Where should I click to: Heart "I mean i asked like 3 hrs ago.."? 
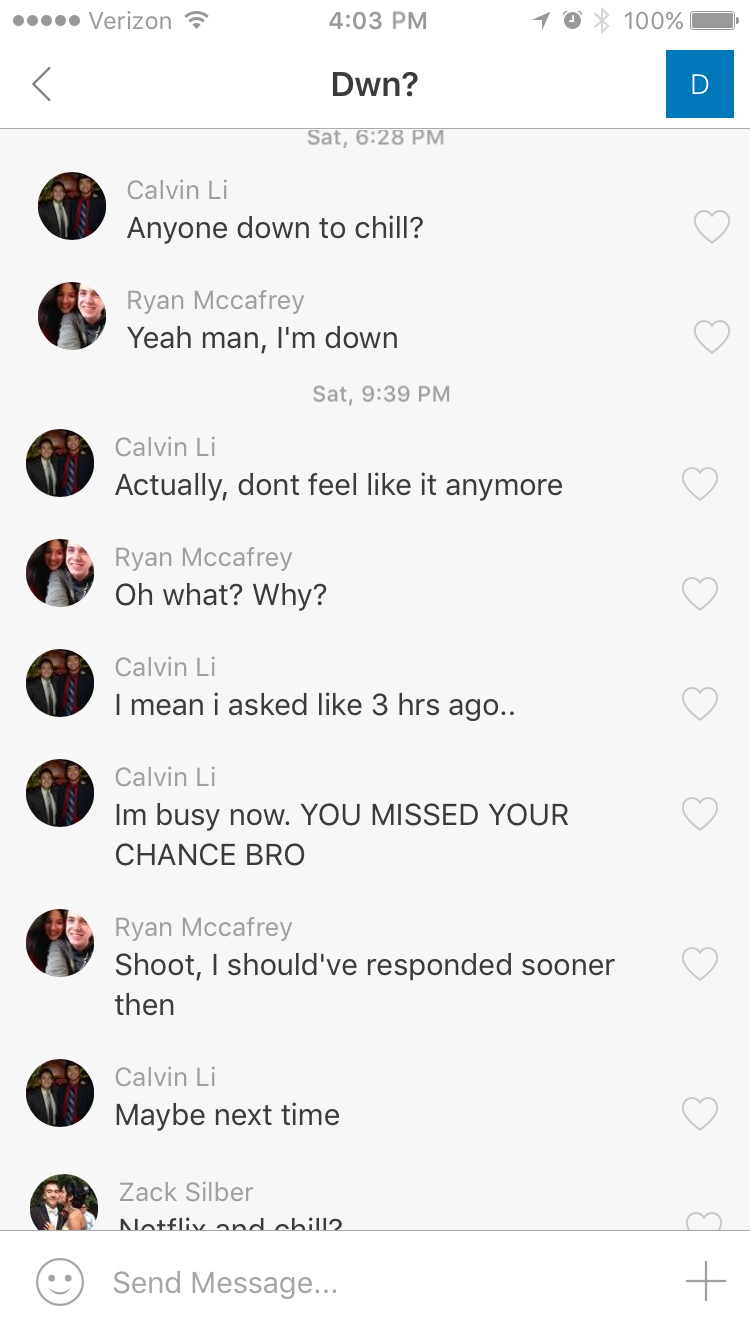pos(700,704)
